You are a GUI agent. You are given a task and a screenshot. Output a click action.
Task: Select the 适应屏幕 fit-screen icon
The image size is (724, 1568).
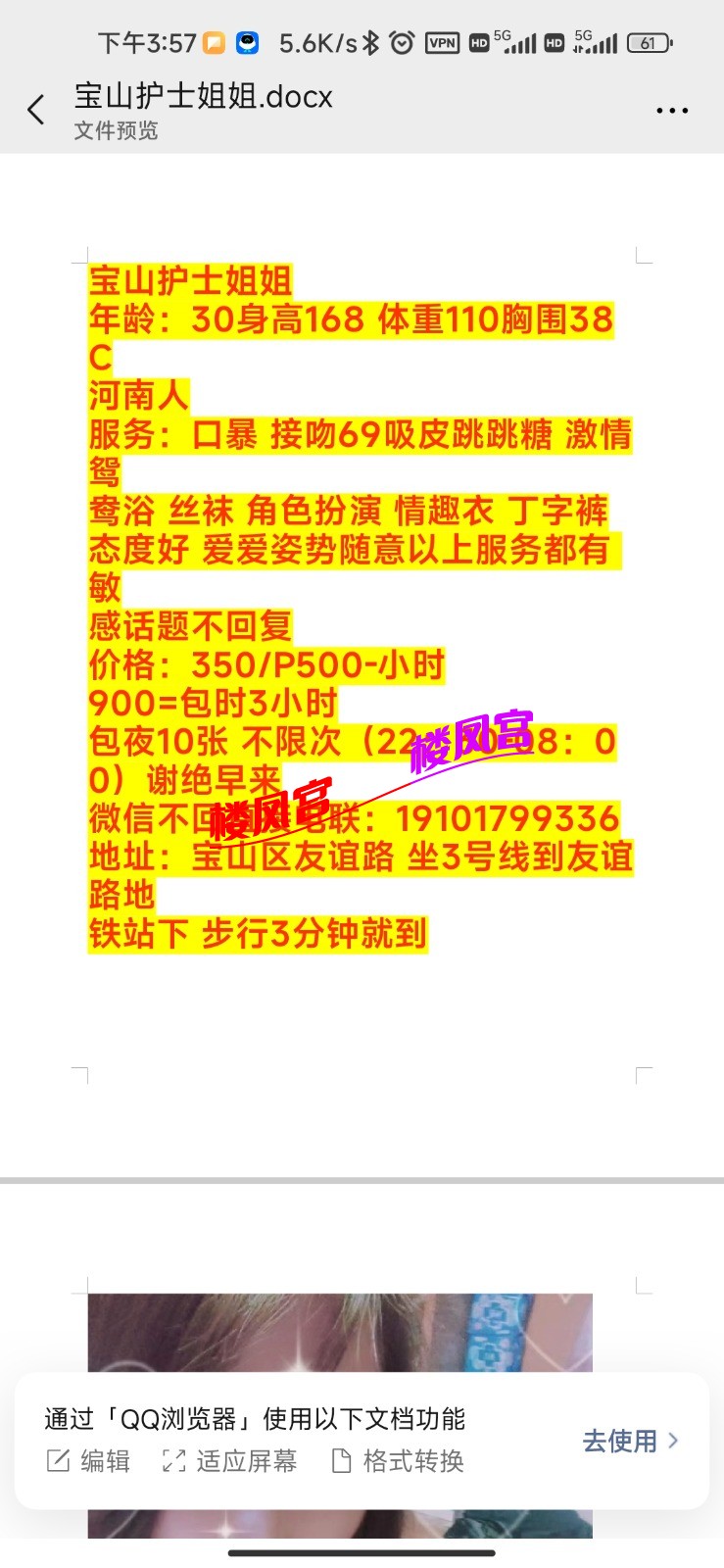pyautogui.click(x=173, y=1460)
